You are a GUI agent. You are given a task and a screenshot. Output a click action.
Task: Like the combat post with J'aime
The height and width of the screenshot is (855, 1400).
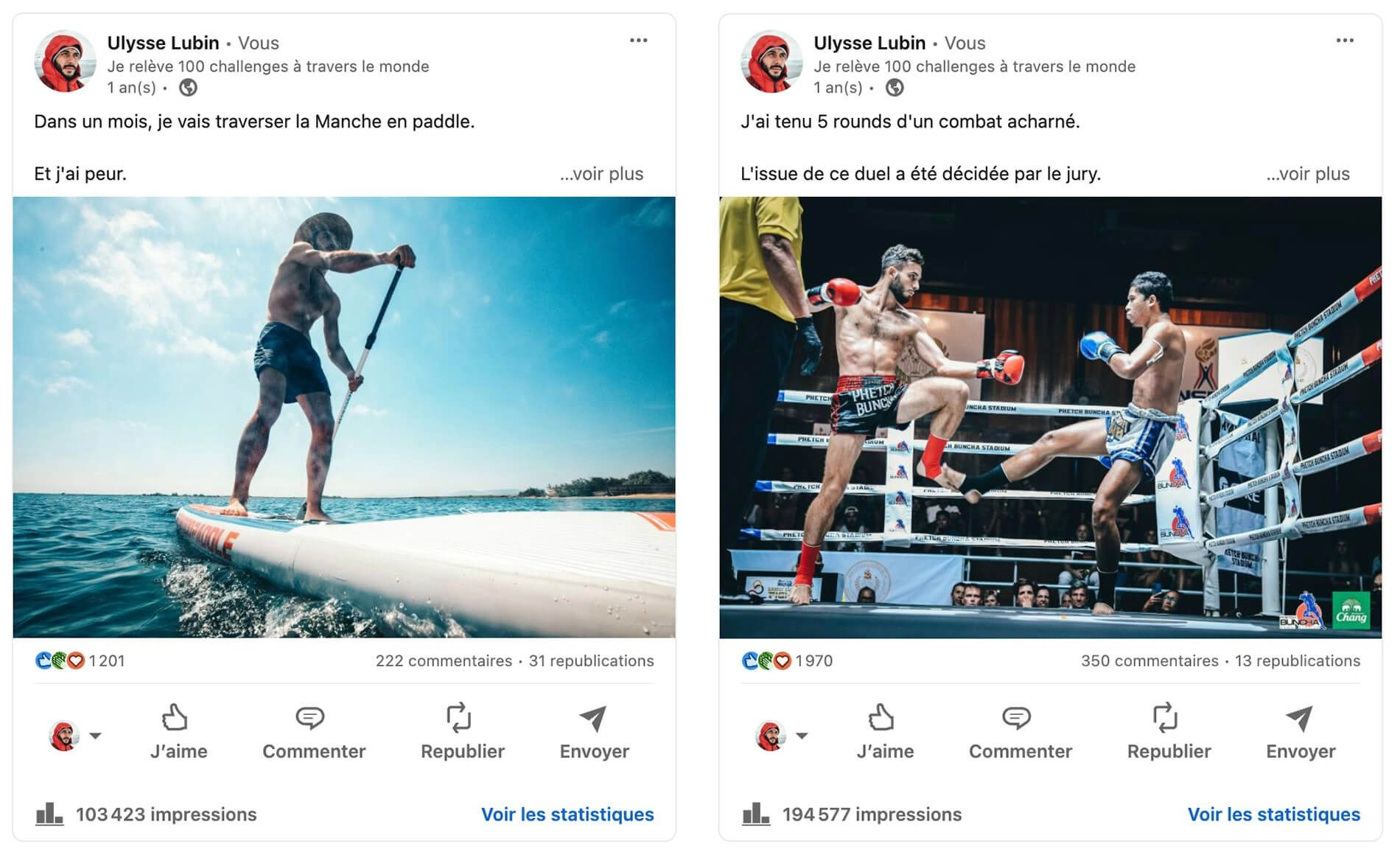(885, 732)
